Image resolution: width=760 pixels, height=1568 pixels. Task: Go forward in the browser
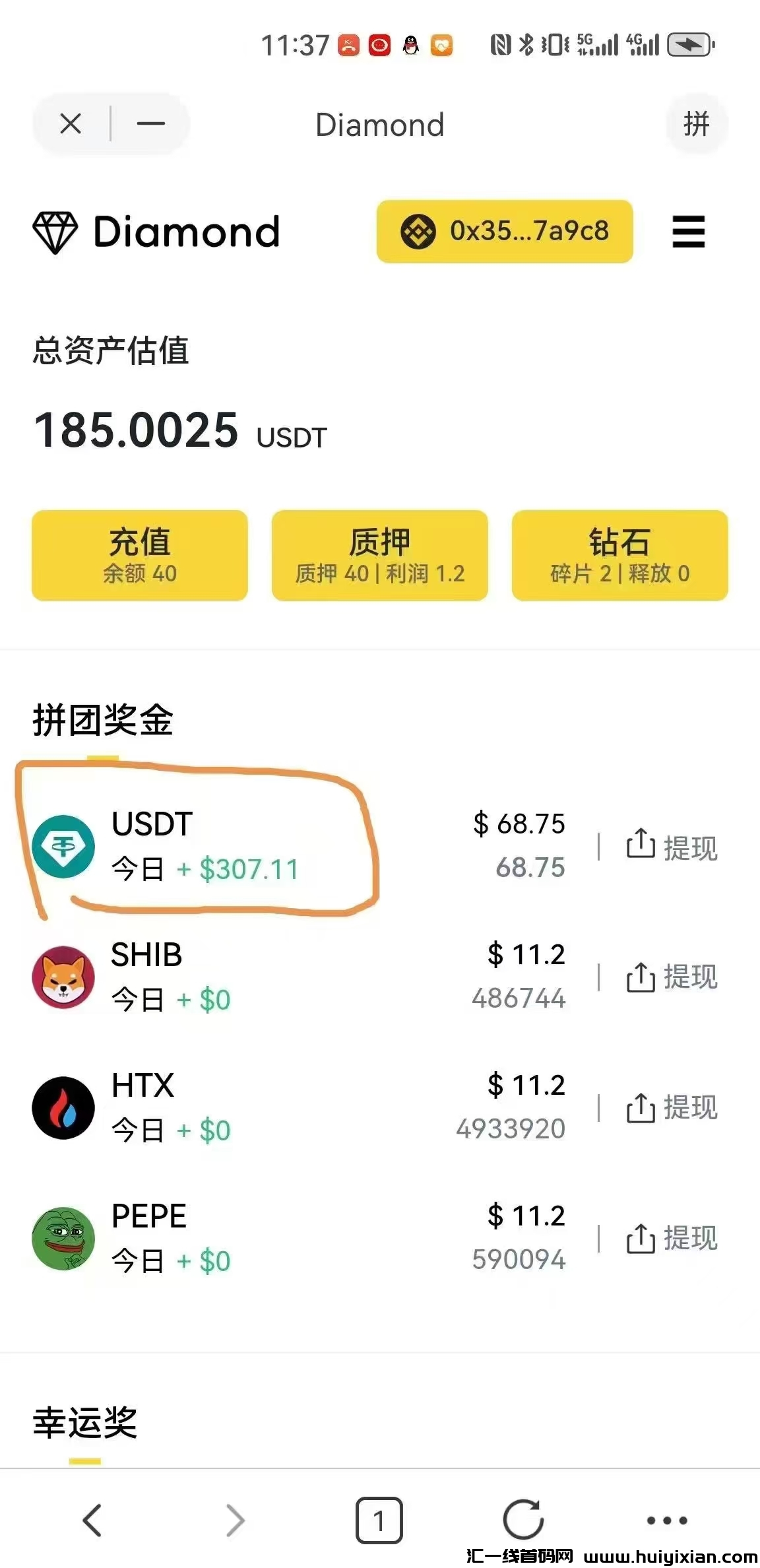click(235, 1520)
